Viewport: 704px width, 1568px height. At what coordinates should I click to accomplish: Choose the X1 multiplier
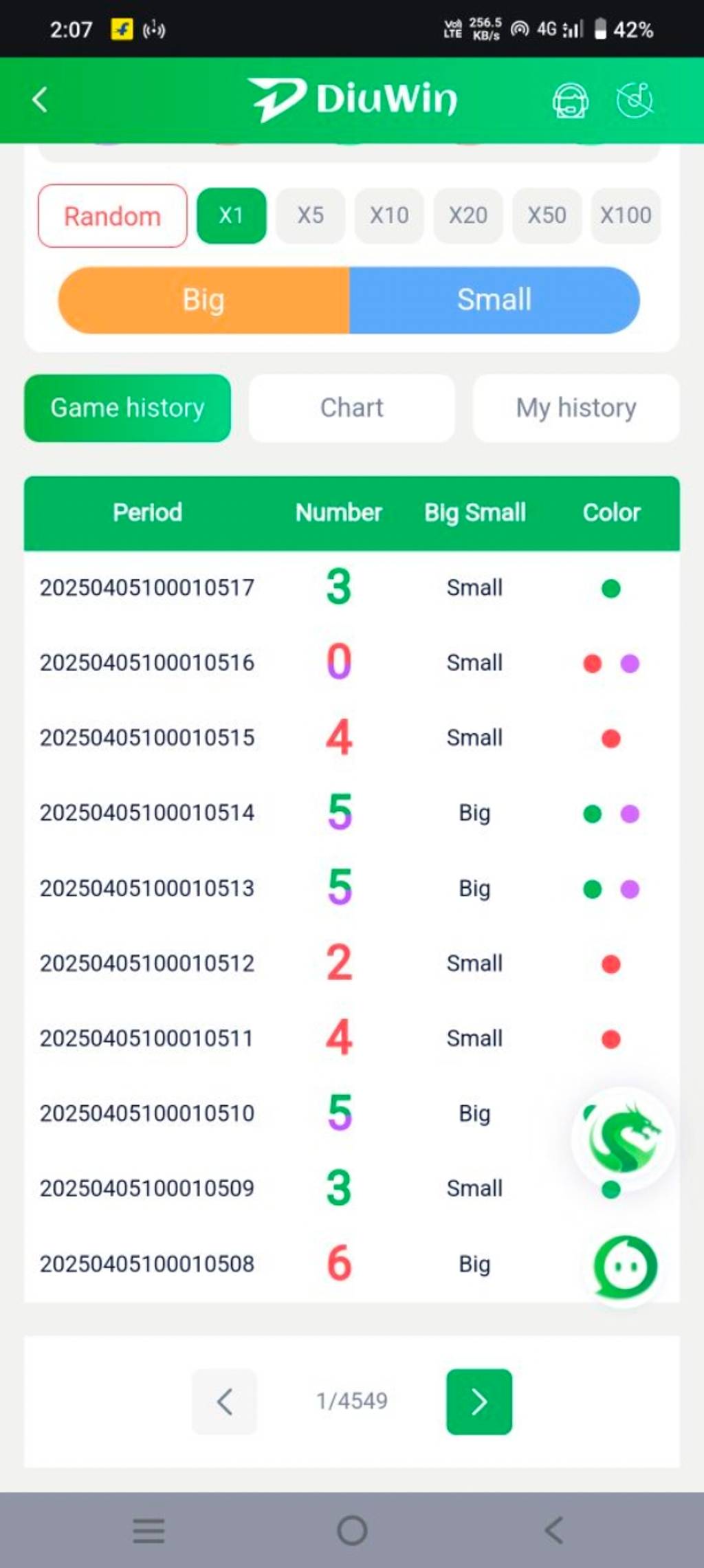pyautogui.click(x=232, y=215)
